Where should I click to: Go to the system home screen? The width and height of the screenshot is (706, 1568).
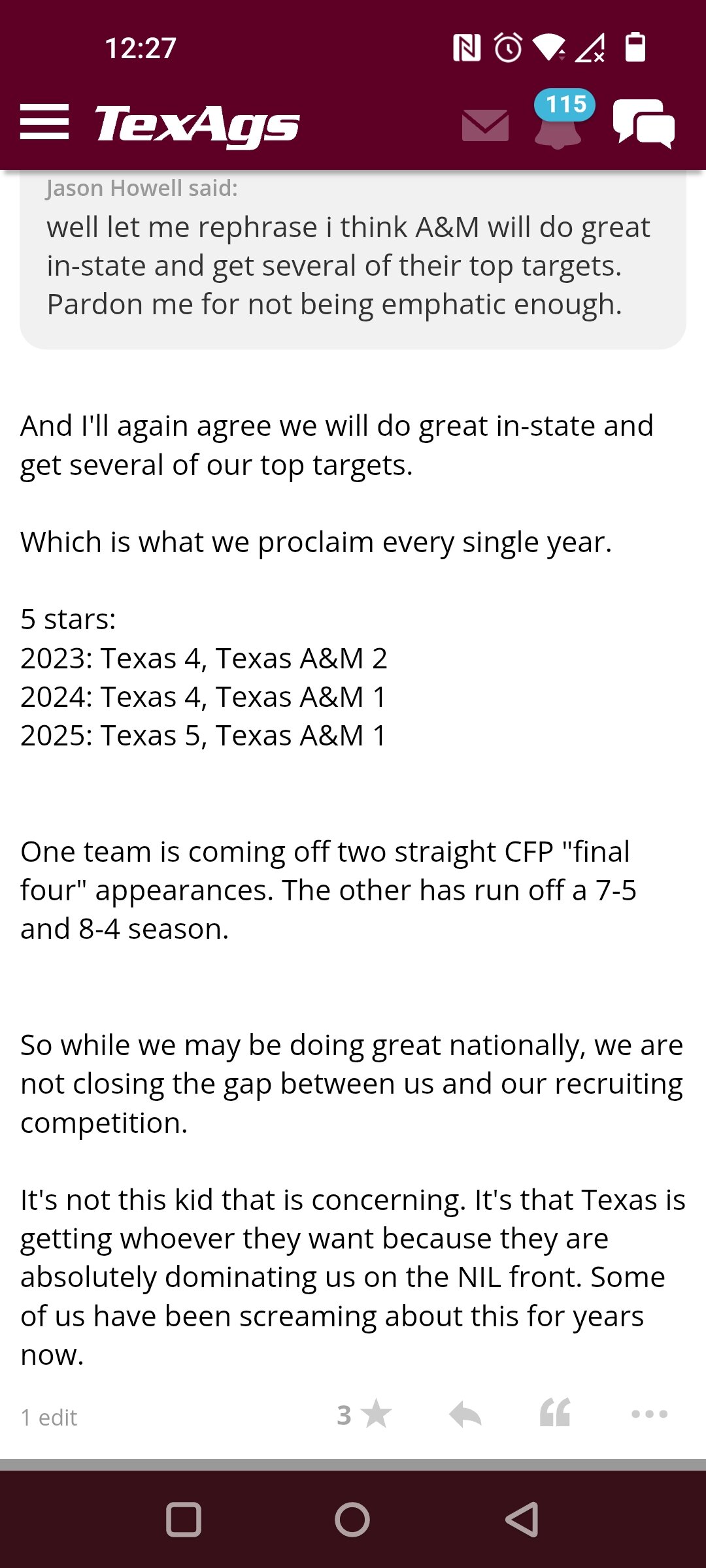tap(352, 1519)
